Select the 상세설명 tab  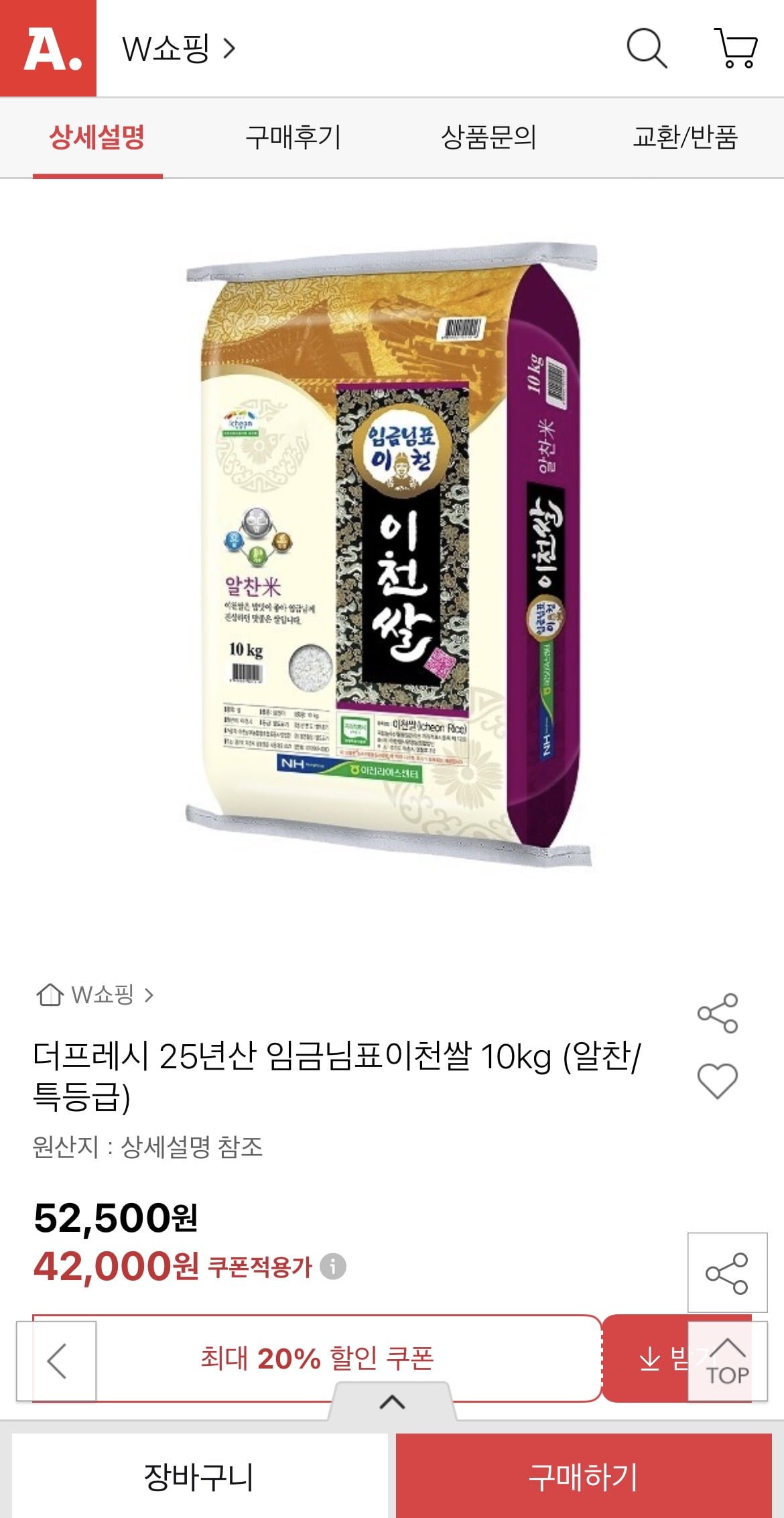(x=98, y=137)
